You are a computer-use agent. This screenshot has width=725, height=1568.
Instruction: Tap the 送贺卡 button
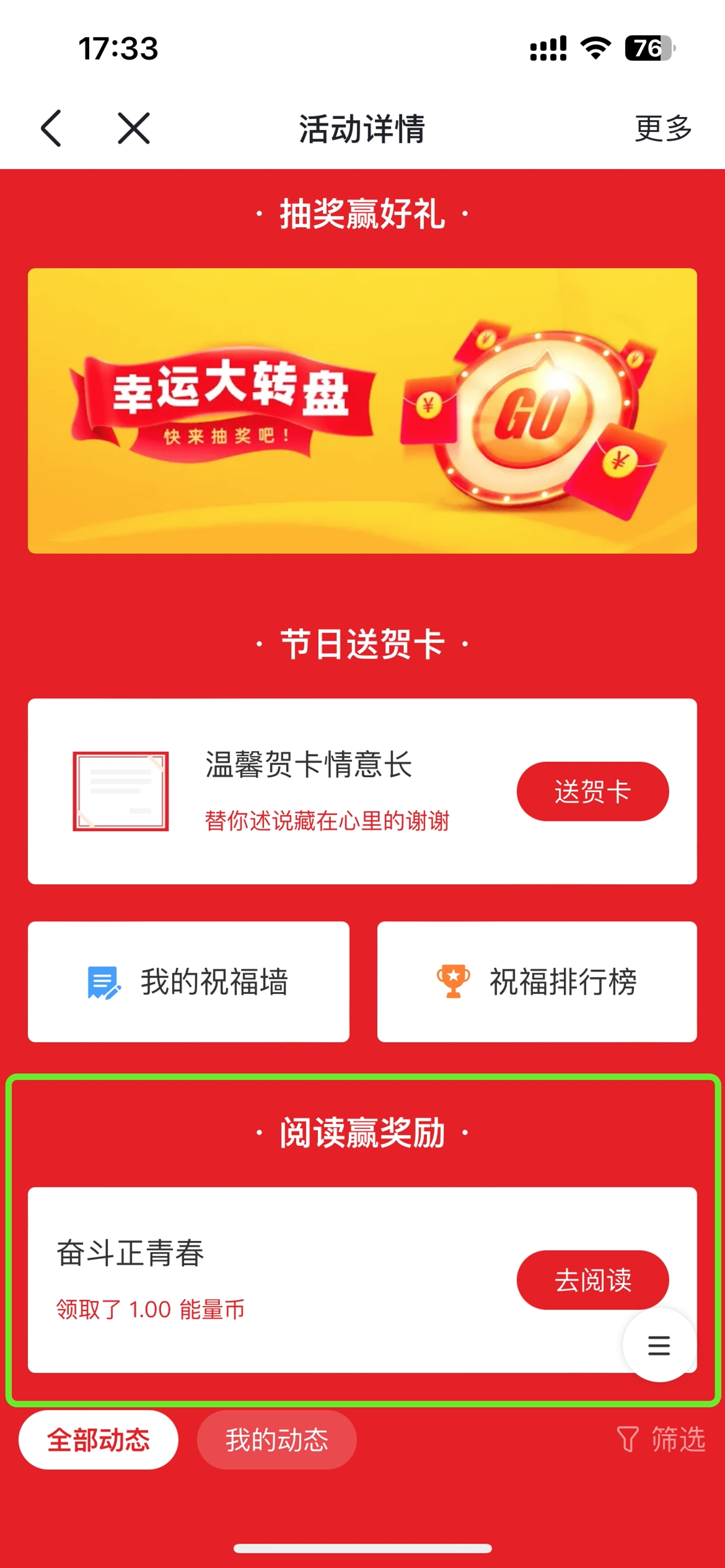[x=592, y=791]
